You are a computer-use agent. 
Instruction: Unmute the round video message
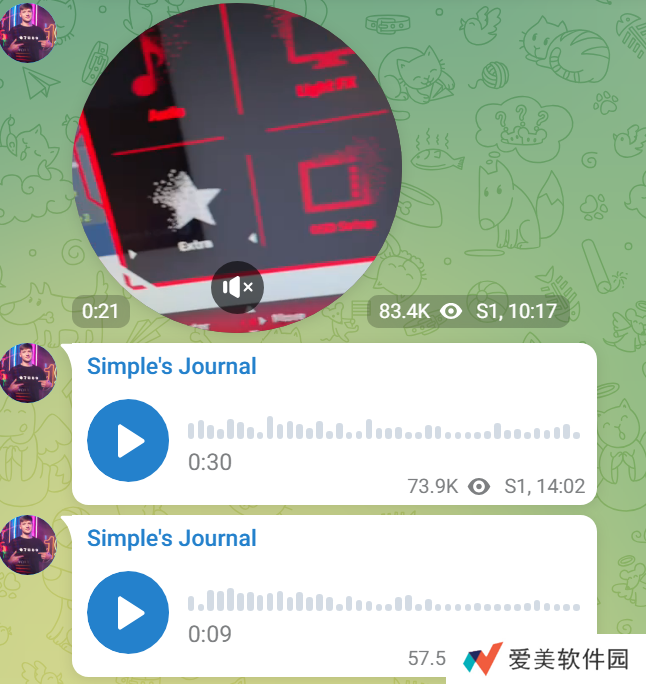(237, 288)
